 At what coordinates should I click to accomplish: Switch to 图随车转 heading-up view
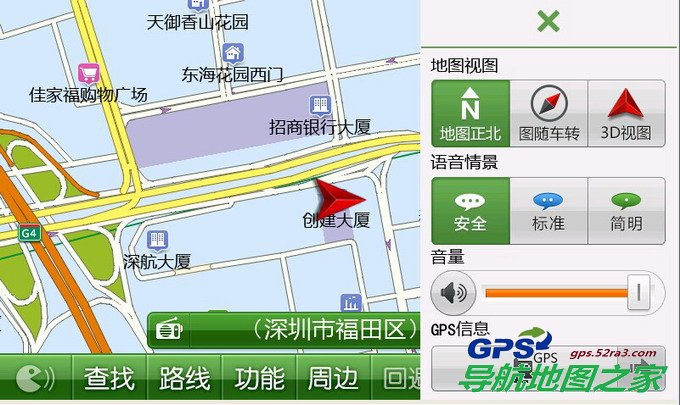[548, 113]
